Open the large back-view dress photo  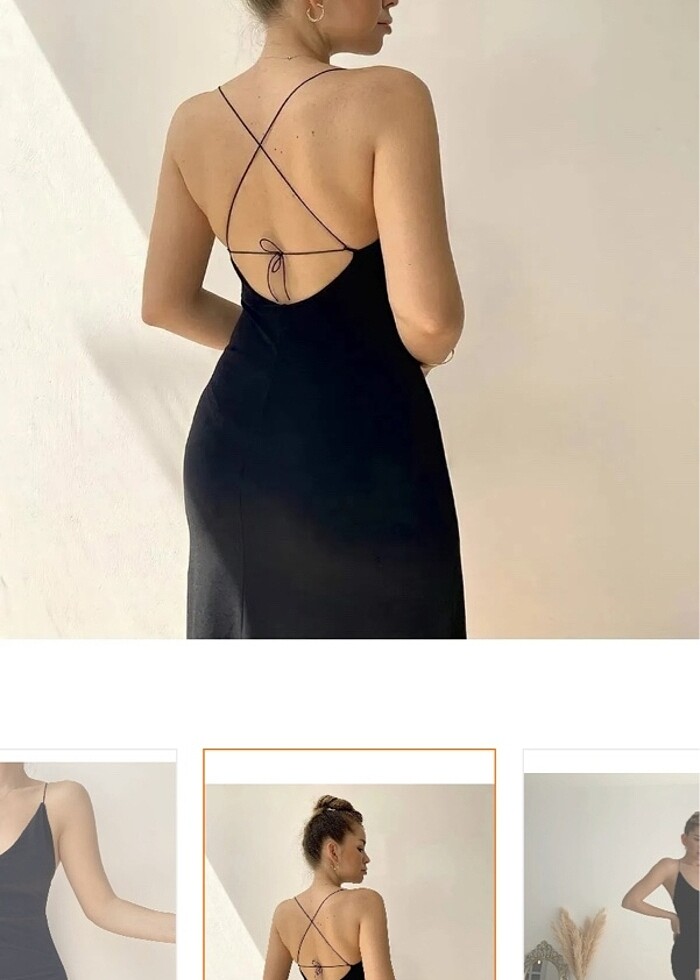[350, 318]
